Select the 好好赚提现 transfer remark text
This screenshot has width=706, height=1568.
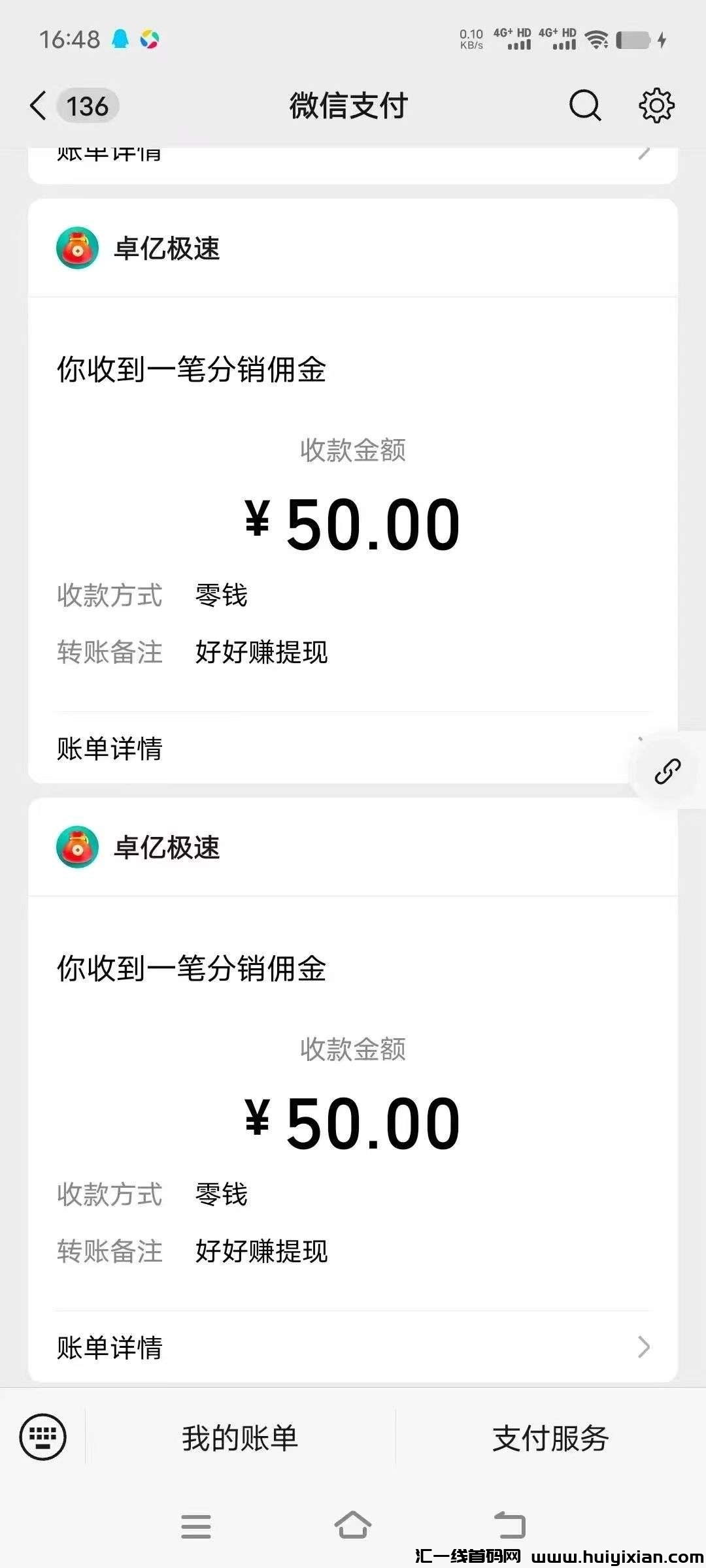(x=261, y=652)
